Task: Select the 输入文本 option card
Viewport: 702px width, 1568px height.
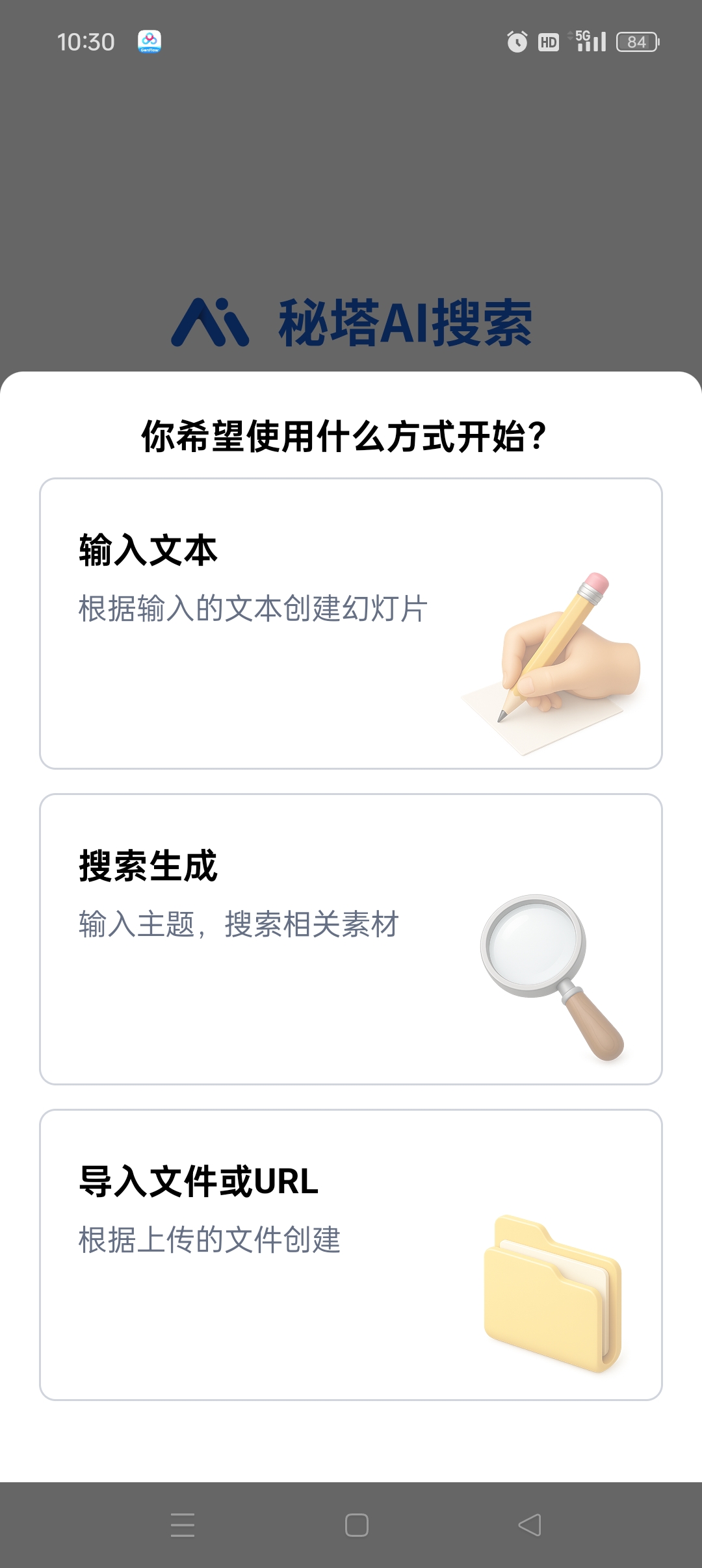Action: pos(351,624)
